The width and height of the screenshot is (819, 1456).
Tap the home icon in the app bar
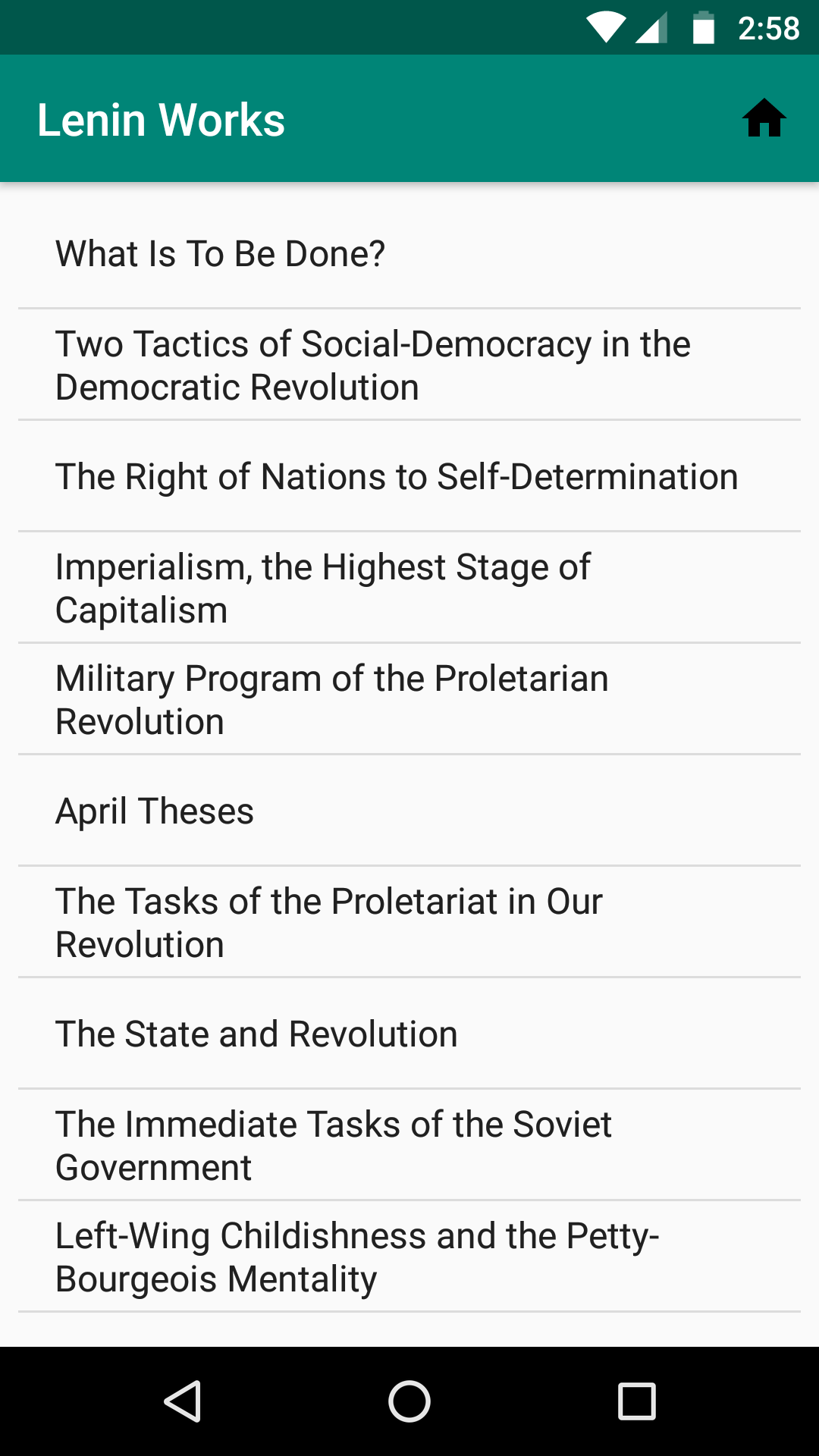[x=764, y=119]
